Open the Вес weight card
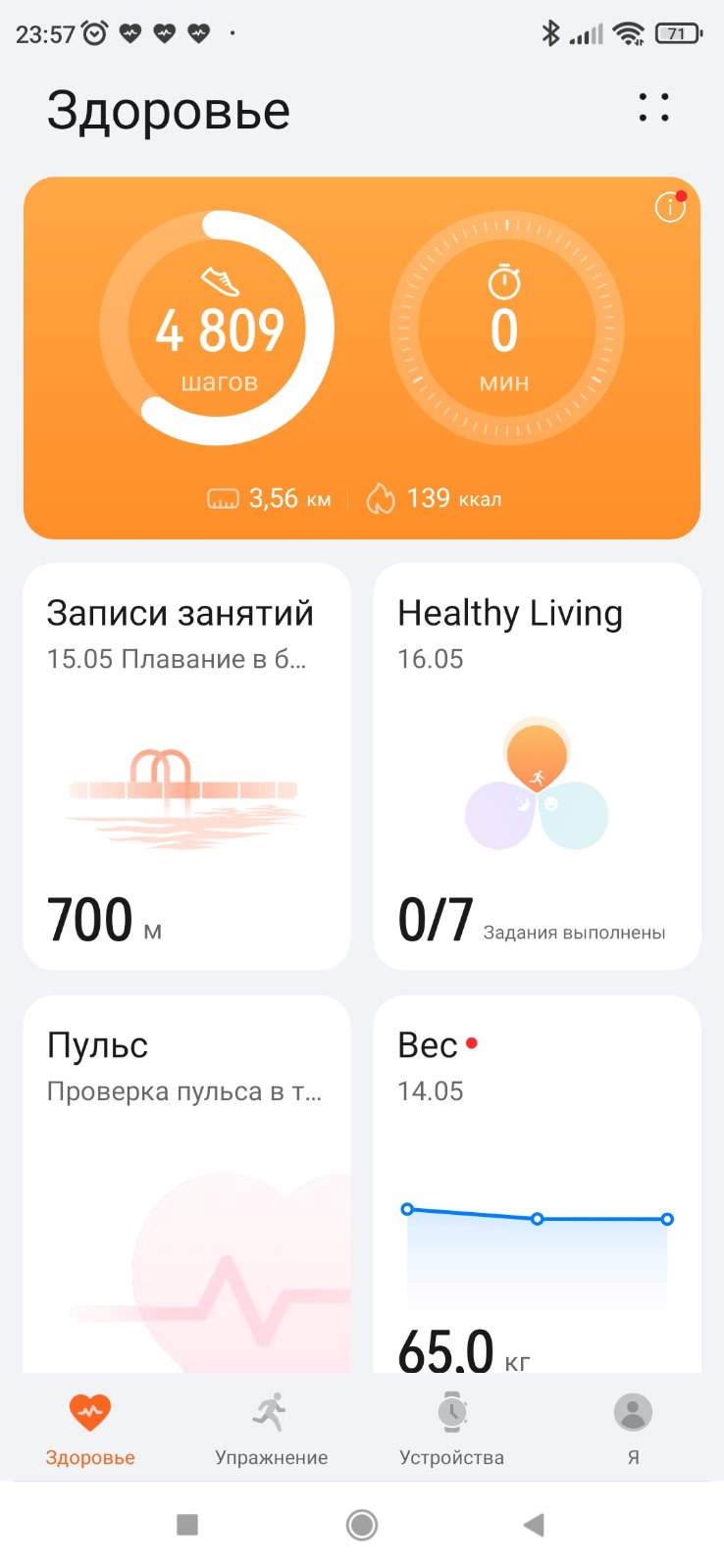Image resolution: width=724 pixels, height=1568 pixels. pyautogui.click(x=537, y=1184)
